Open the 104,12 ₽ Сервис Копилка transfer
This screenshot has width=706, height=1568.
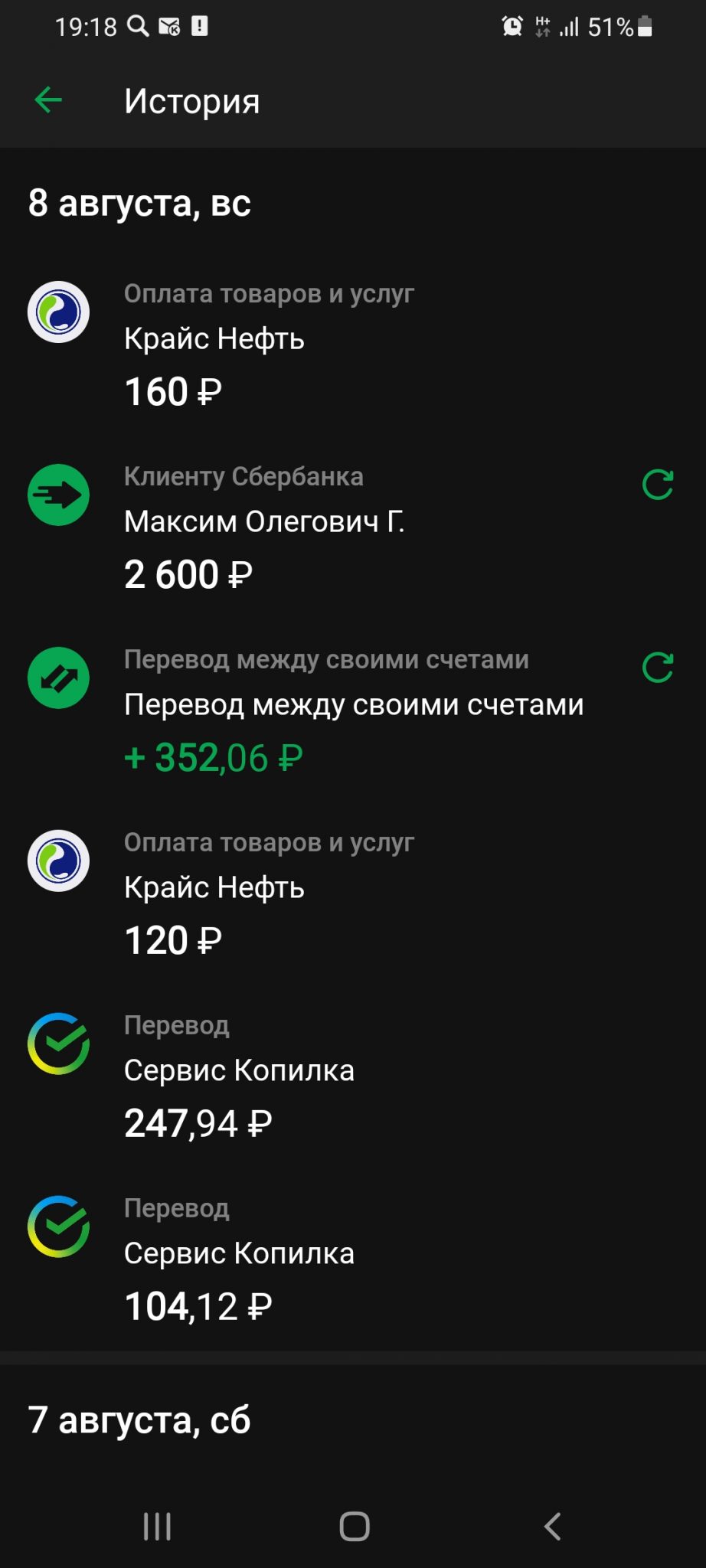pos(353,1260)
